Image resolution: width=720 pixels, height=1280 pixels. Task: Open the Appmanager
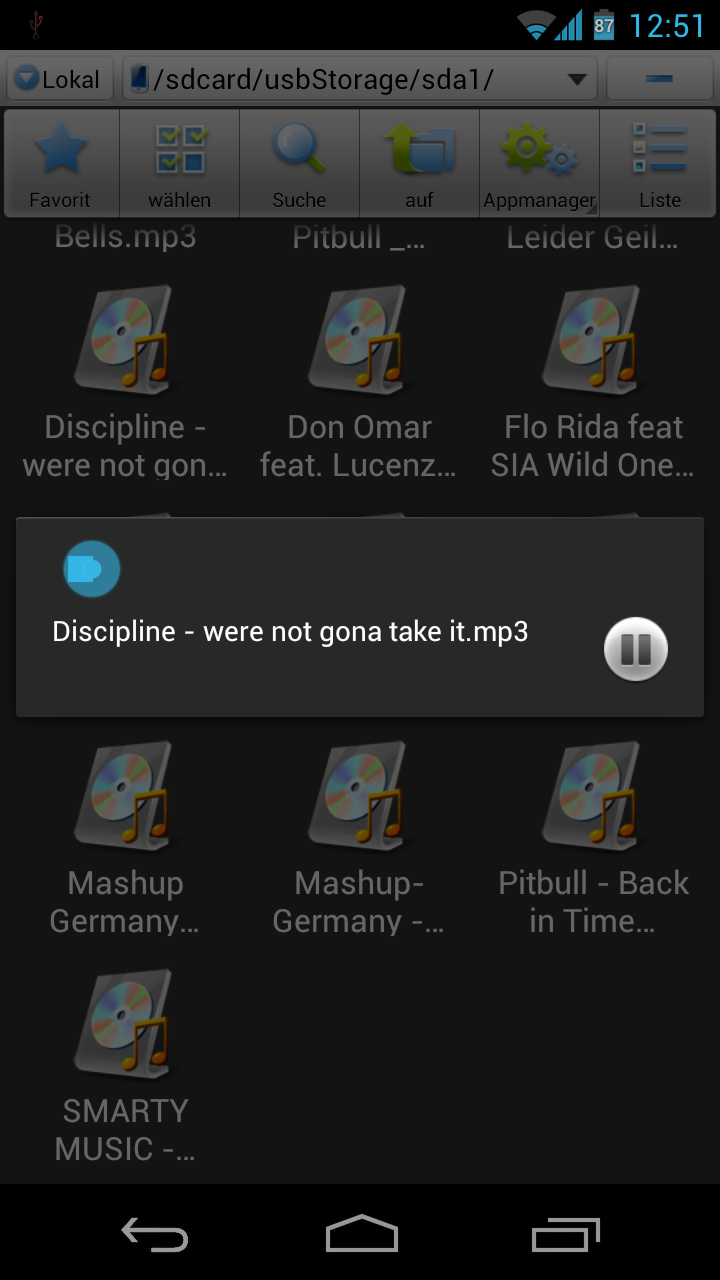click(x=540, y=163)
